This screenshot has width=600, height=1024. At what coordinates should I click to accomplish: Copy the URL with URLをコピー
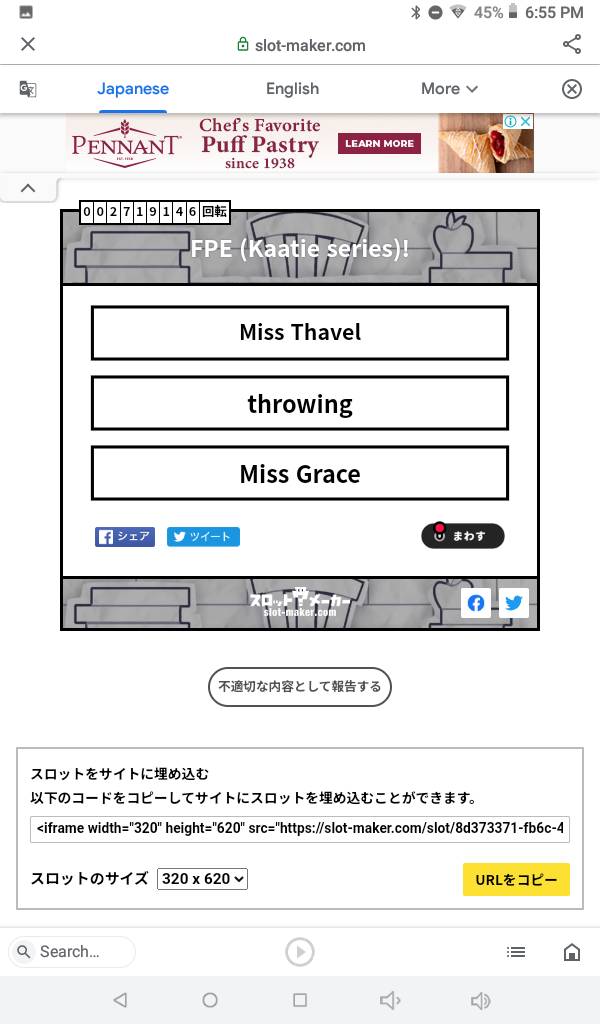(x=516, y=879)
